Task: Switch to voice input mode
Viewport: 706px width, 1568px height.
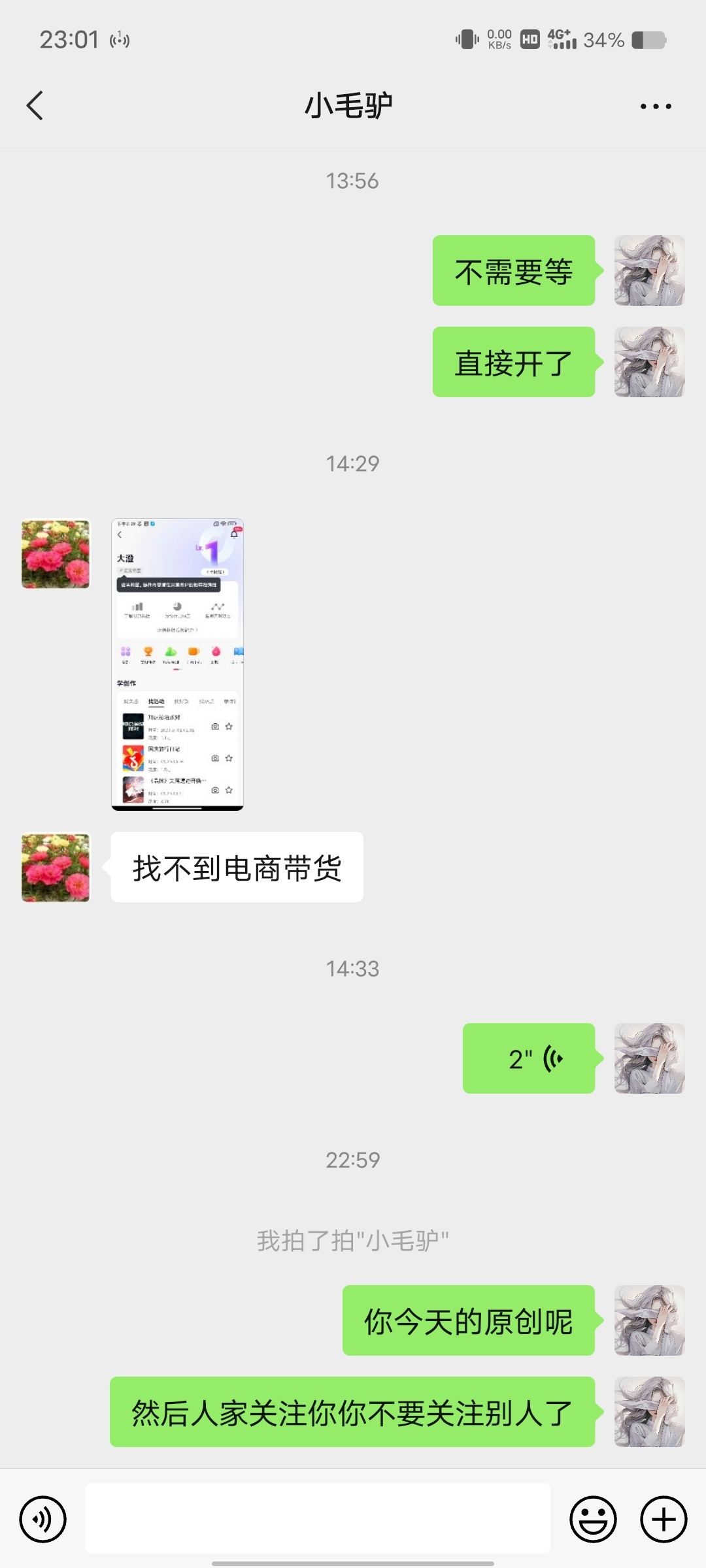Action: [x=43, y=1519]
